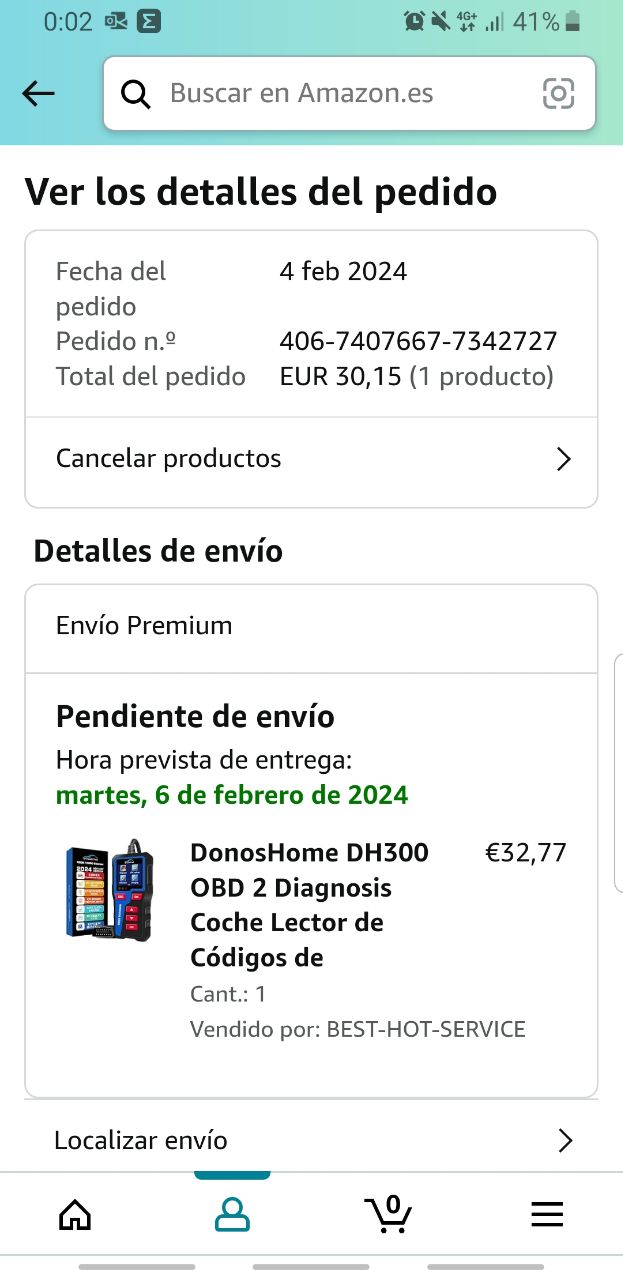Switch to the account profile tab
The width and height of the screenshot is (623, 1280).
point(232,1214)
